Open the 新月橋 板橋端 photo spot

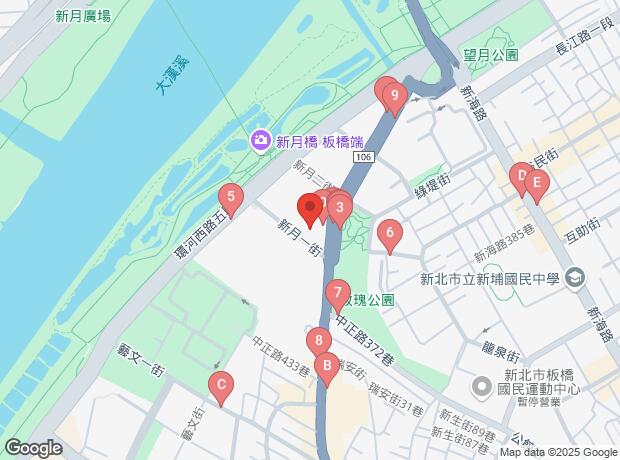tap(260, 141)
